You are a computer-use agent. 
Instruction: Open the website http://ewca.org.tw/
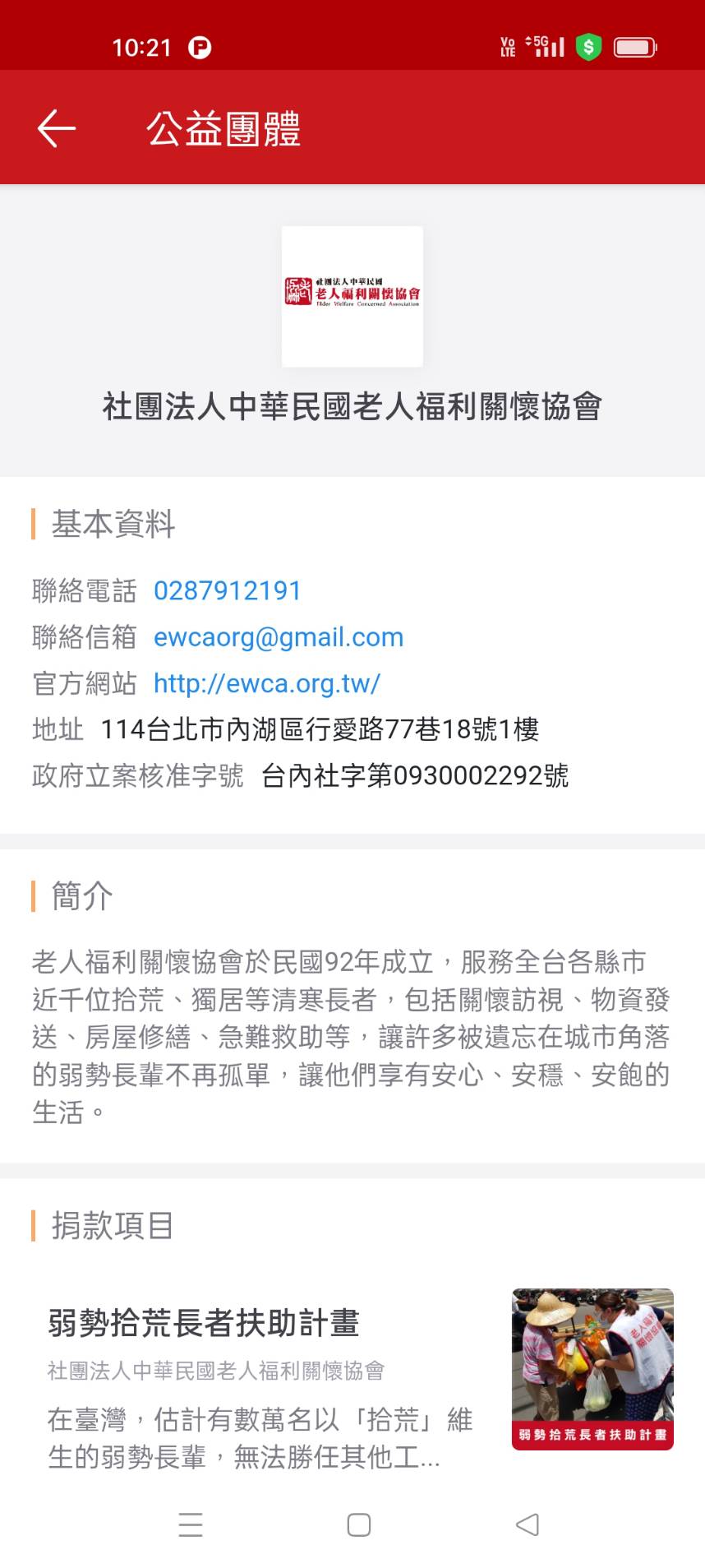pos(267,683)
